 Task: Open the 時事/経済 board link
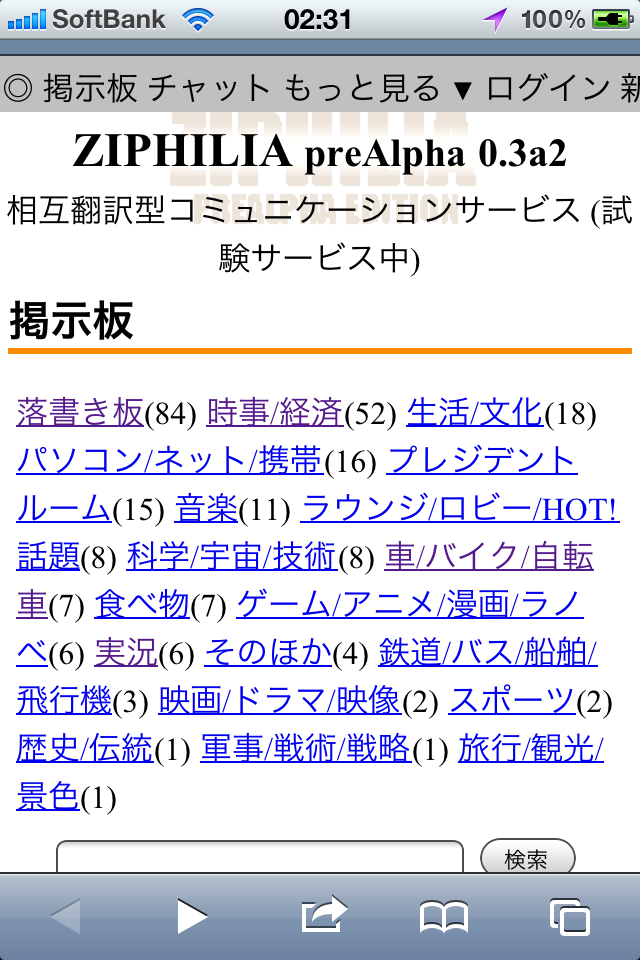coord(274,412)
